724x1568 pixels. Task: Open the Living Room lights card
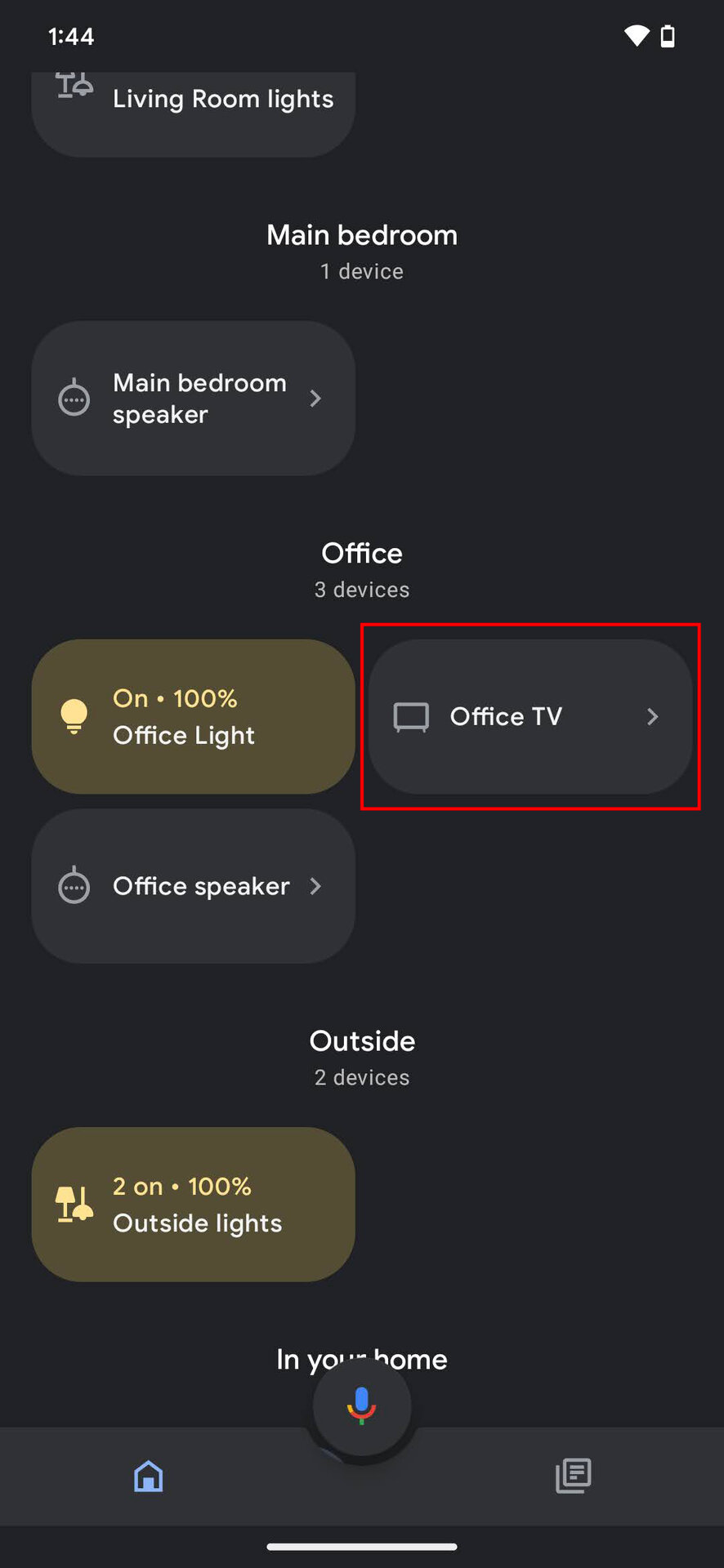(x=193, y=106)
